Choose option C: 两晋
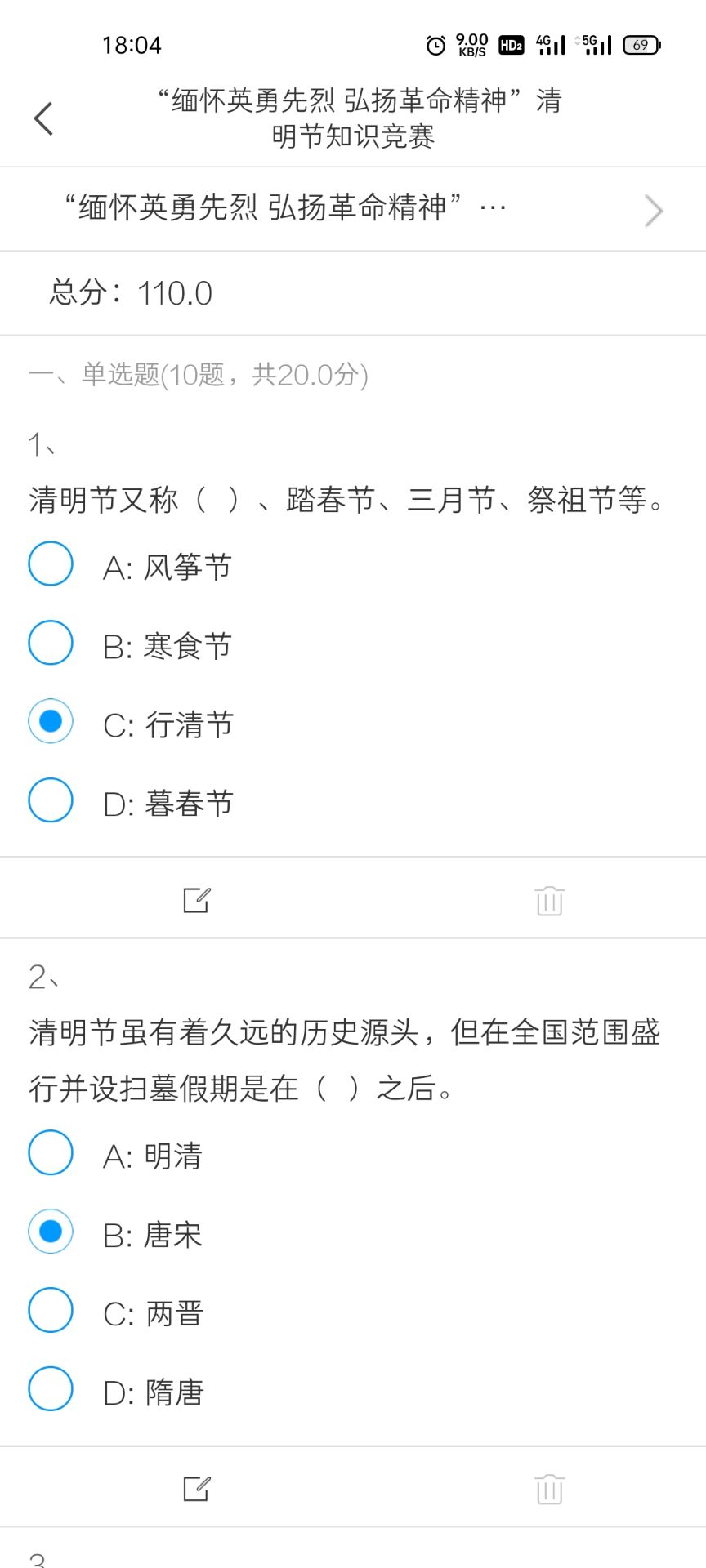 pyautogui.click(x=51, y=1311)
